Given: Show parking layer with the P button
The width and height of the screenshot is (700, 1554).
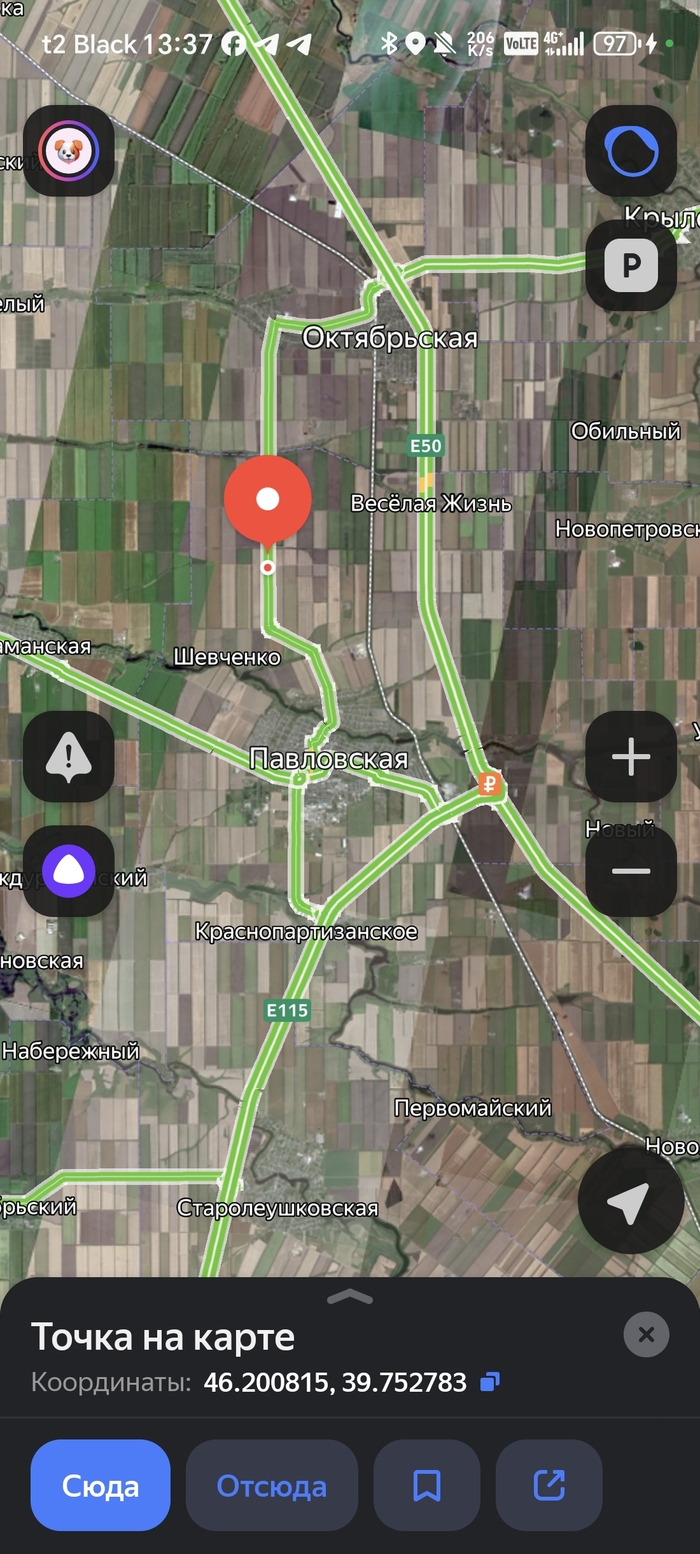Looking at the screenshot, I should point(631,265).
